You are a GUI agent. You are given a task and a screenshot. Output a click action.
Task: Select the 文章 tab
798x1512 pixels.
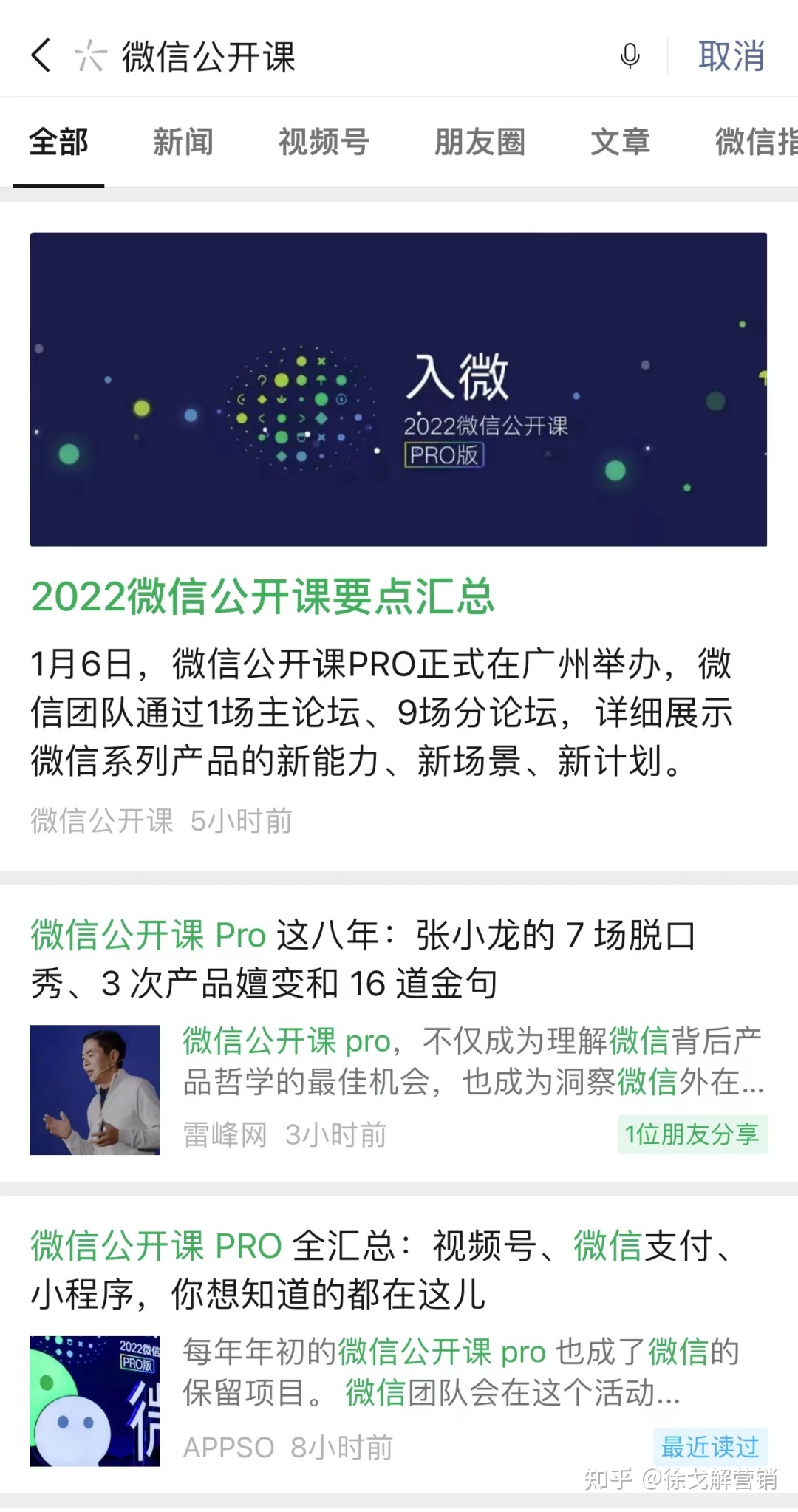[621, 142]
